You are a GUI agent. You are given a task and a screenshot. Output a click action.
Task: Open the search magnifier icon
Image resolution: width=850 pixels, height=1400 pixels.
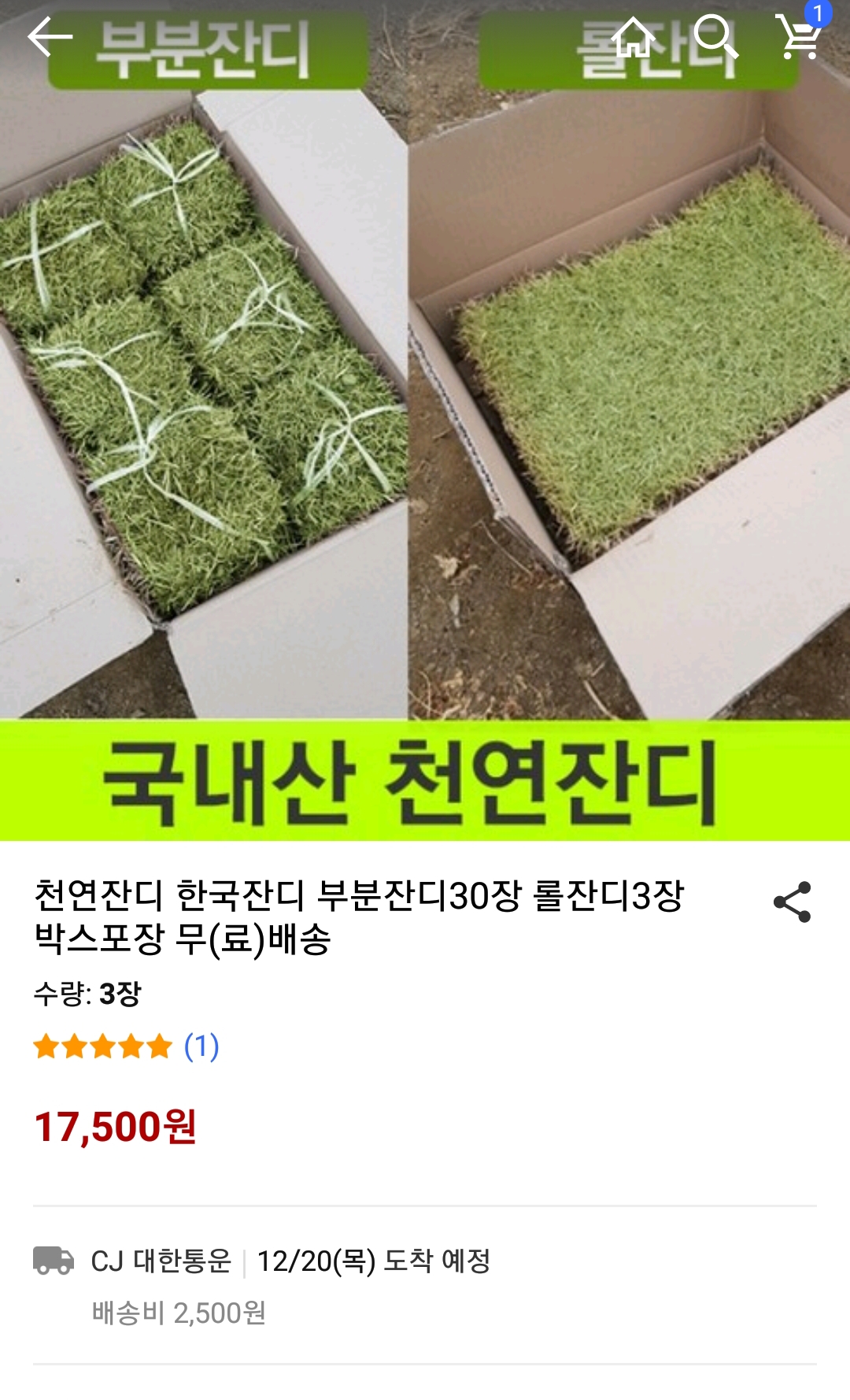[x=715, y=37]
